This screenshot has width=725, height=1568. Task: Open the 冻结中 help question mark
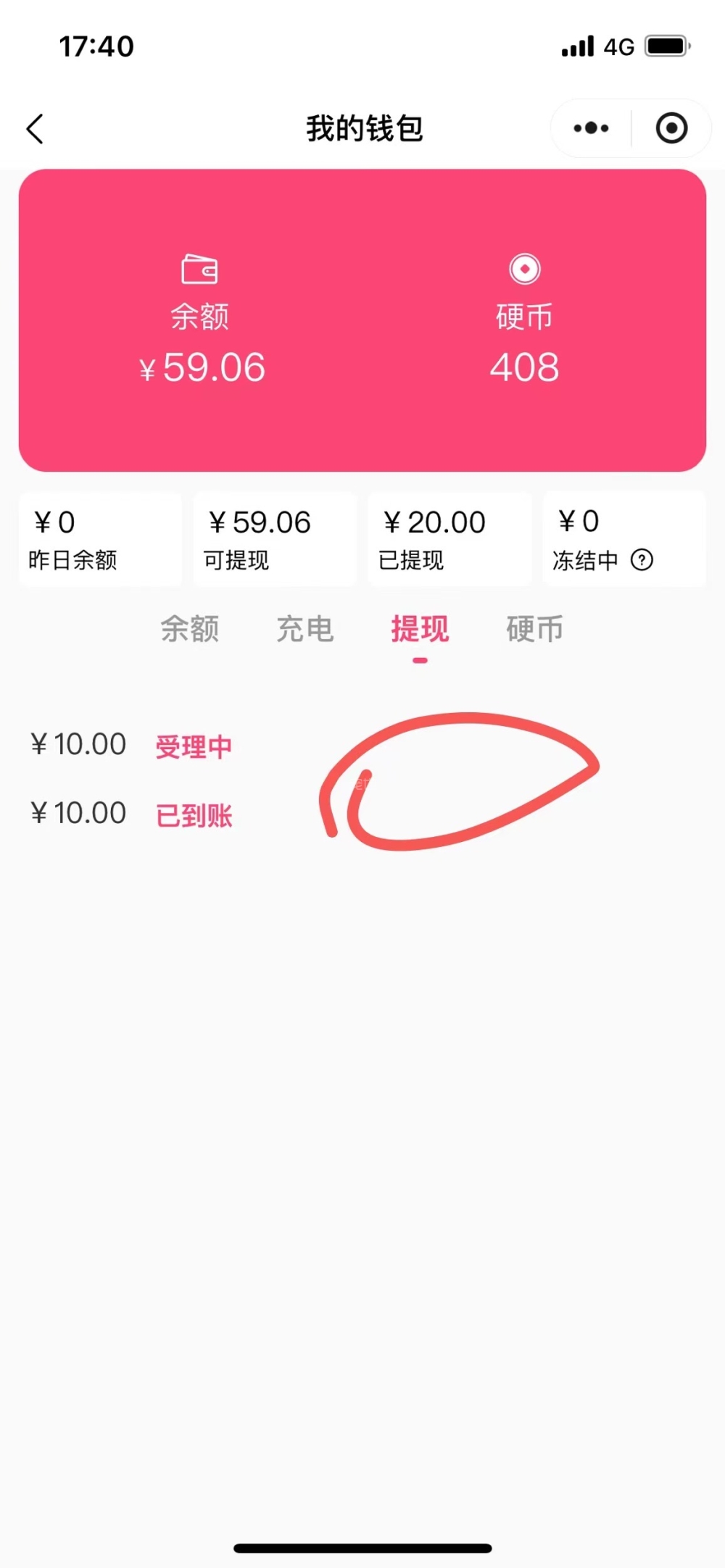[642, 560]
